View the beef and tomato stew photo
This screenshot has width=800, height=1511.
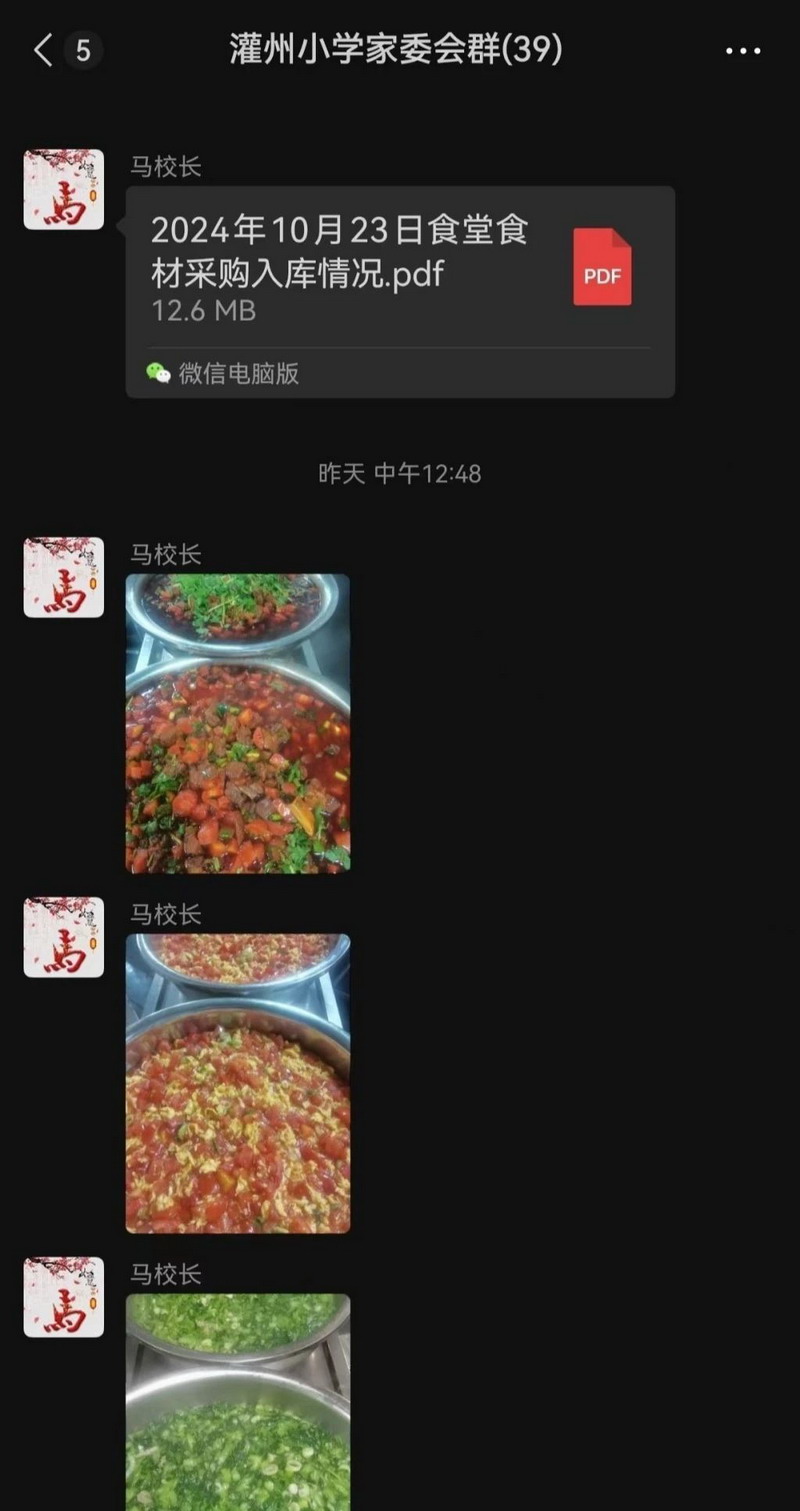tap(238, 723)
